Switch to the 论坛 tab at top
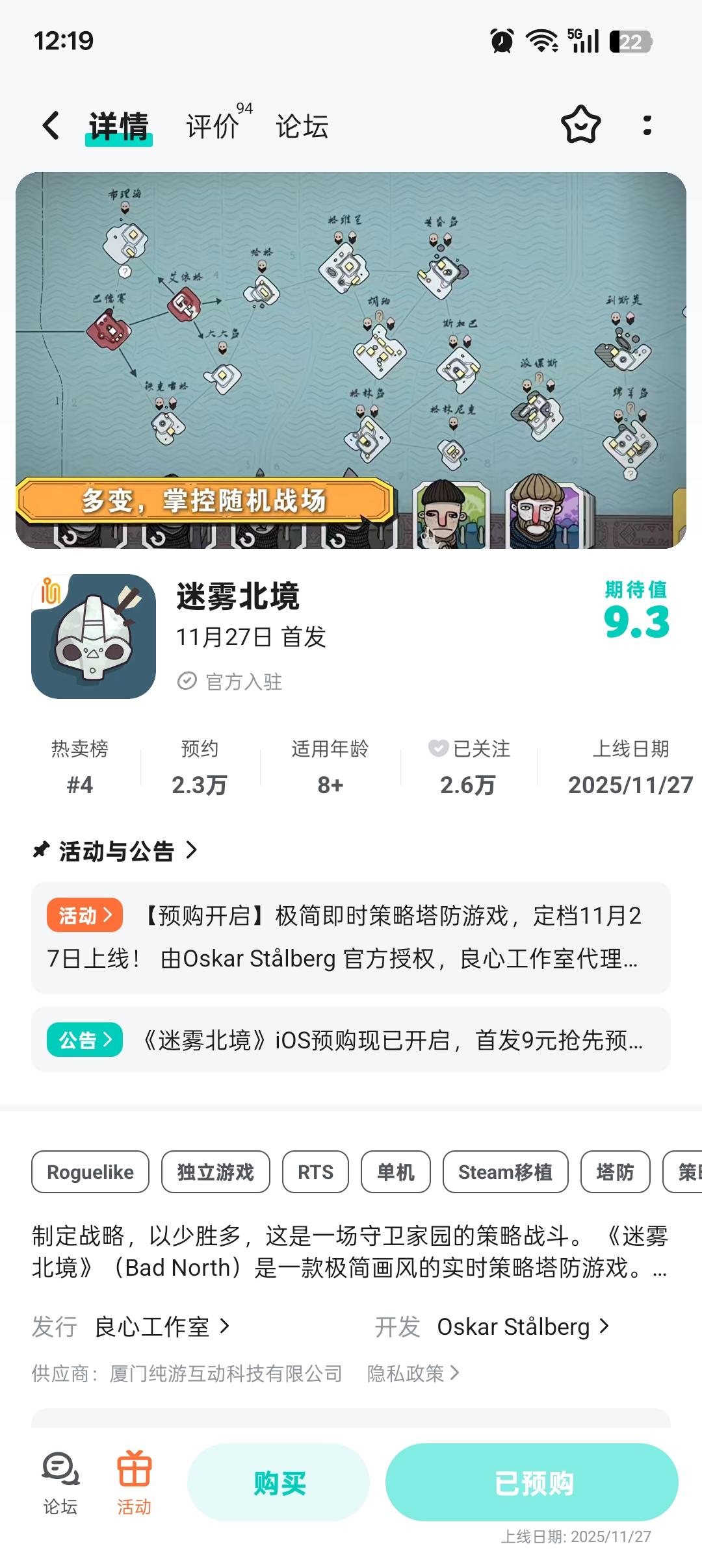This screenshot has width=702, height=1568. pos(302,126)
